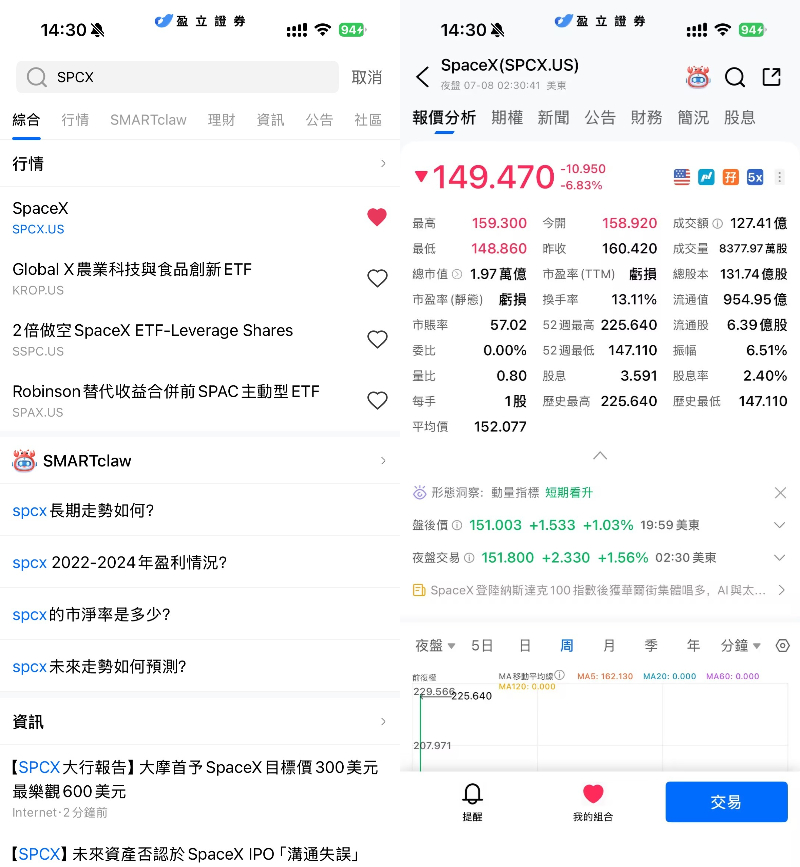Image resolution: width=800 pixels, height=867 pixels.
Task: Tap the blue 交易 button
Action: [x=726, y=802]
